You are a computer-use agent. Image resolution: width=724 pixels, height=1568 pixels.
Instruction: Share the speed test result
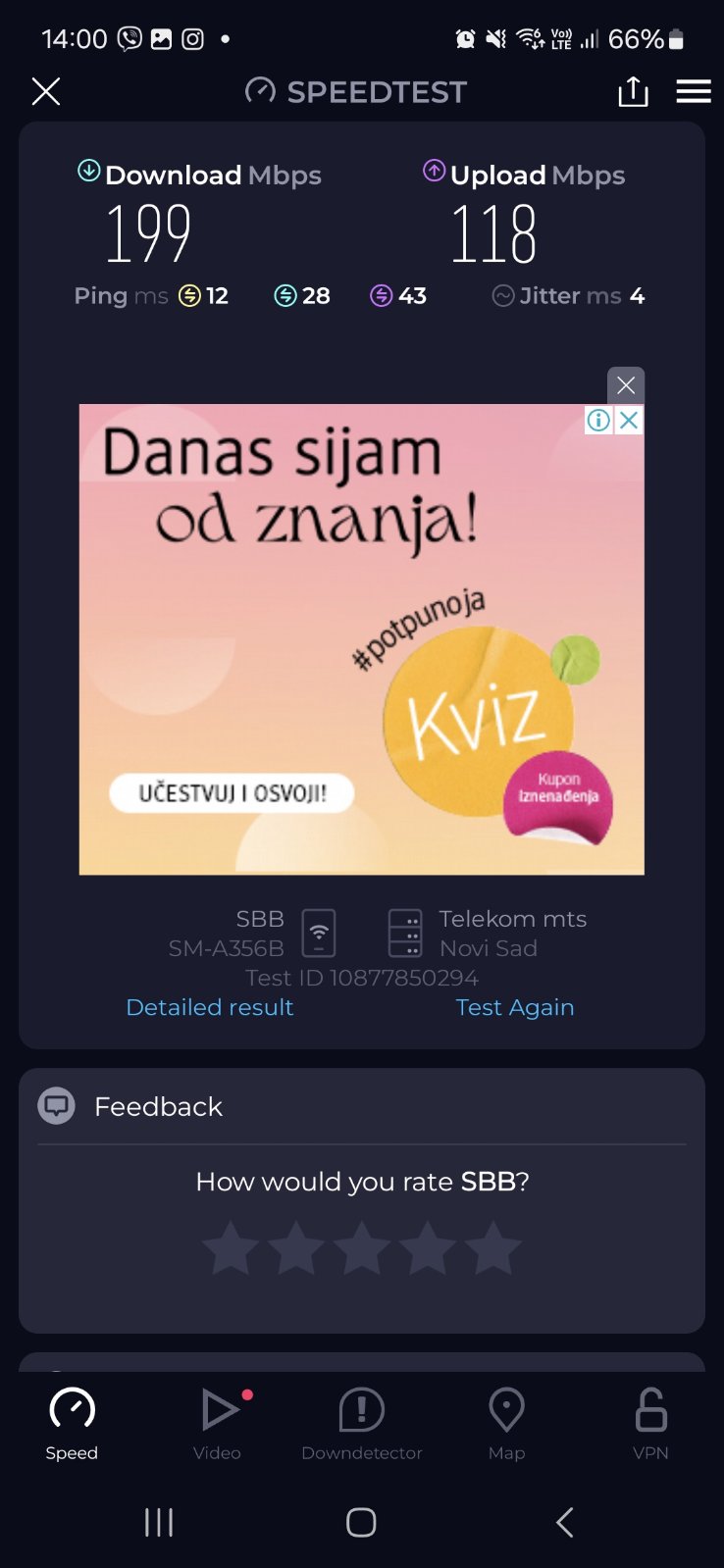[x=633, y=91]
